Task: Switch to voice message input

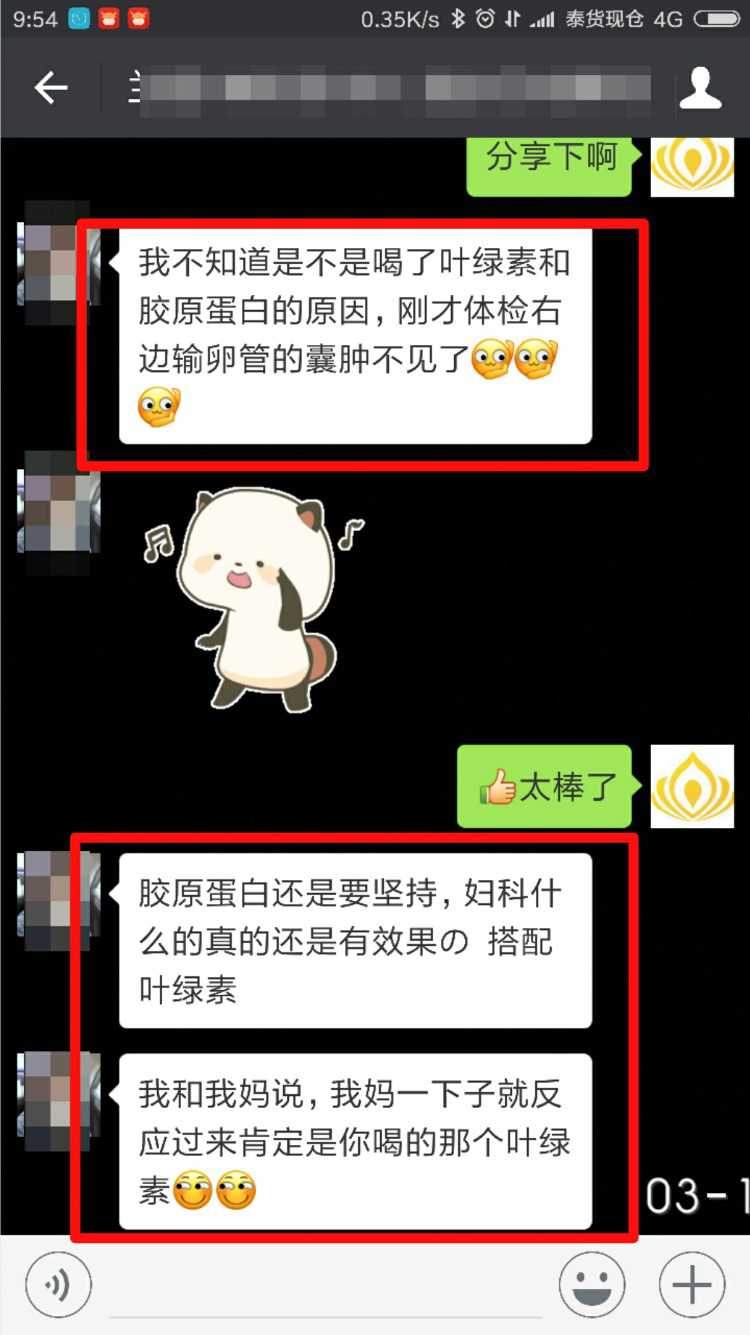Action: click(58, 1285)
